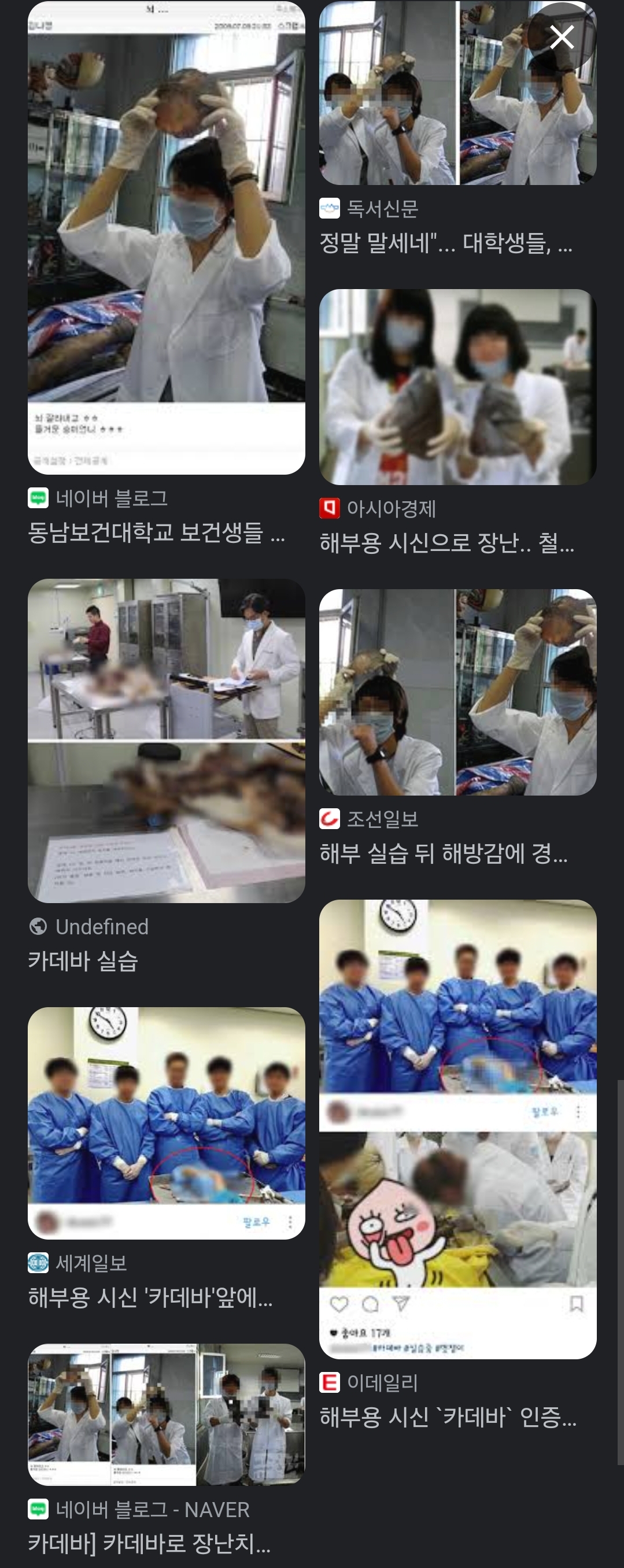The height and width of the screenshot is (1568, 624).
Task: Open the Undefined 카데바 실습 image result
Action: [165, 739]
